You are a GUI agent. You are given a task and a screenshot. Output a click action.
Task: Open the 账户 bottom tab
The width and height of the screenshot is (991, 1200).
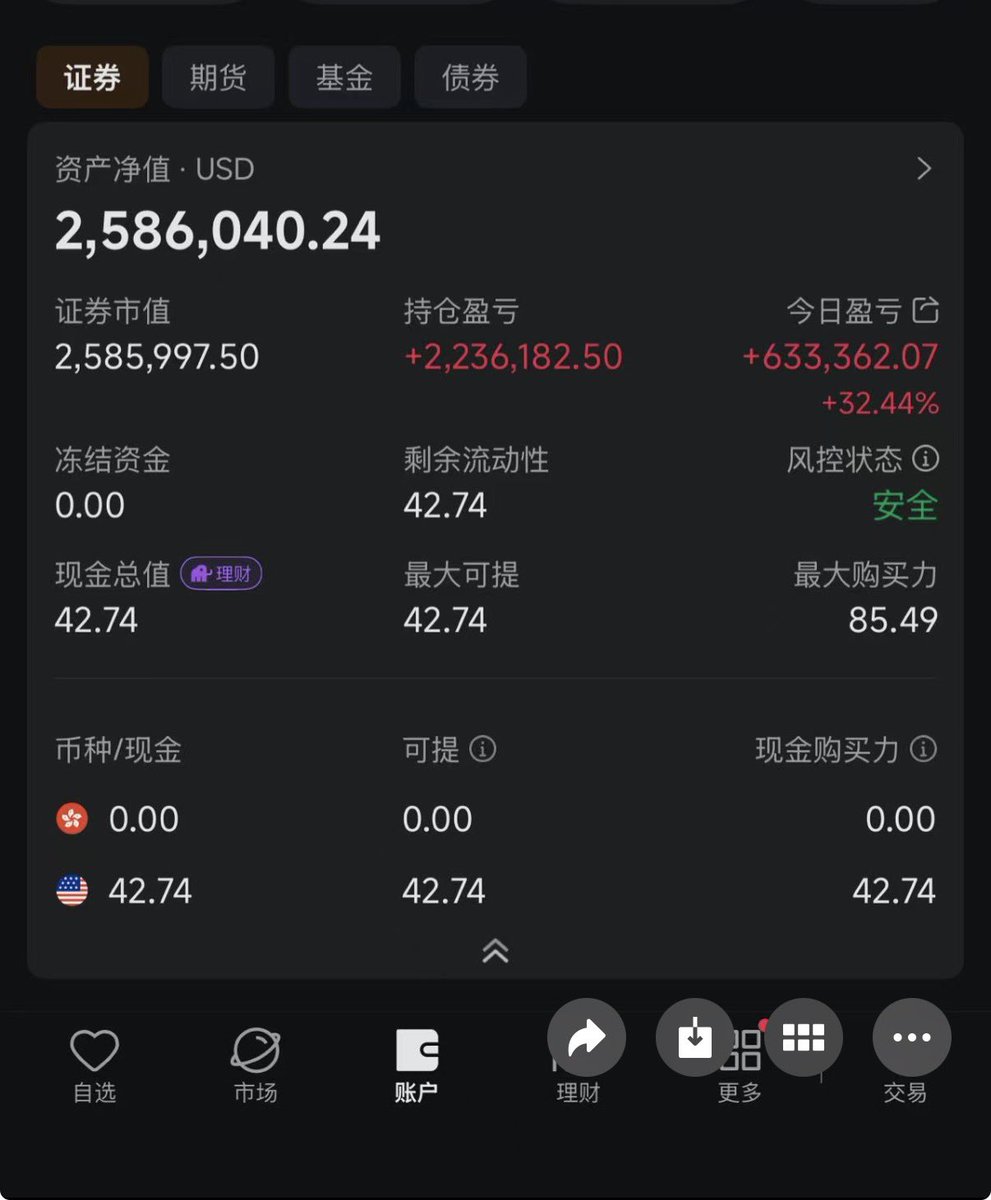tap(416, 1066)
